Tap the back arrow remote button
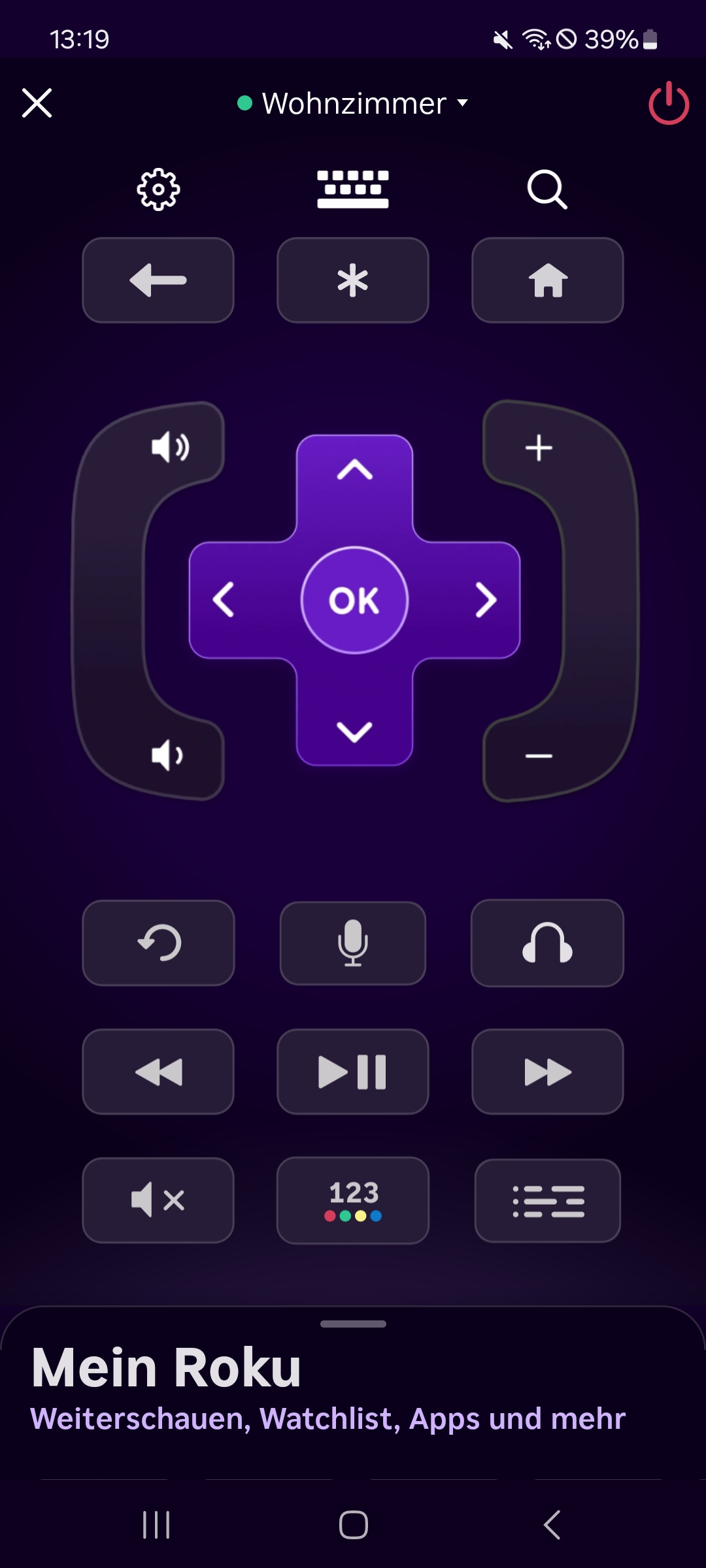The height and width of the screenshot is (1568, 706). [x=158, y=280]
